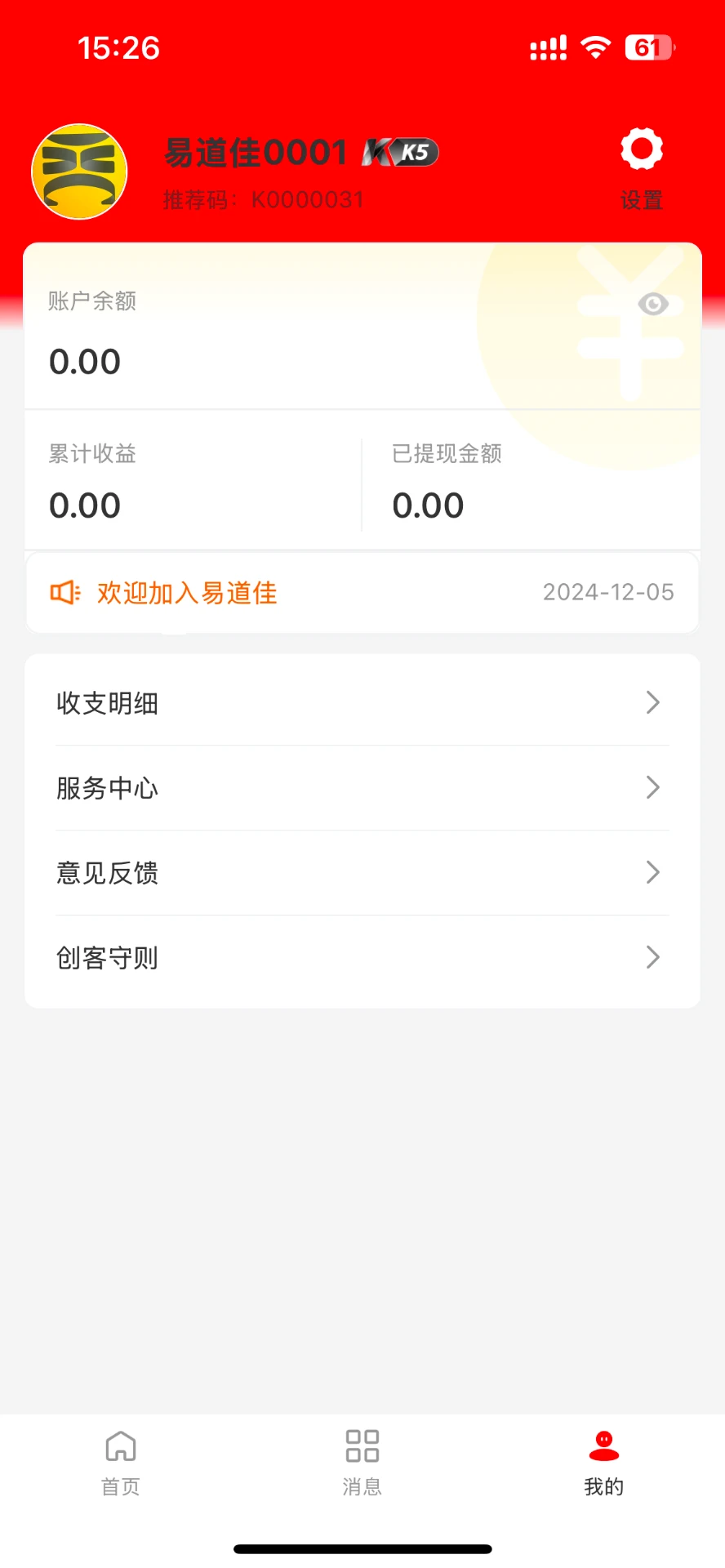Switch to the 消息 tab

[362, 1462]
